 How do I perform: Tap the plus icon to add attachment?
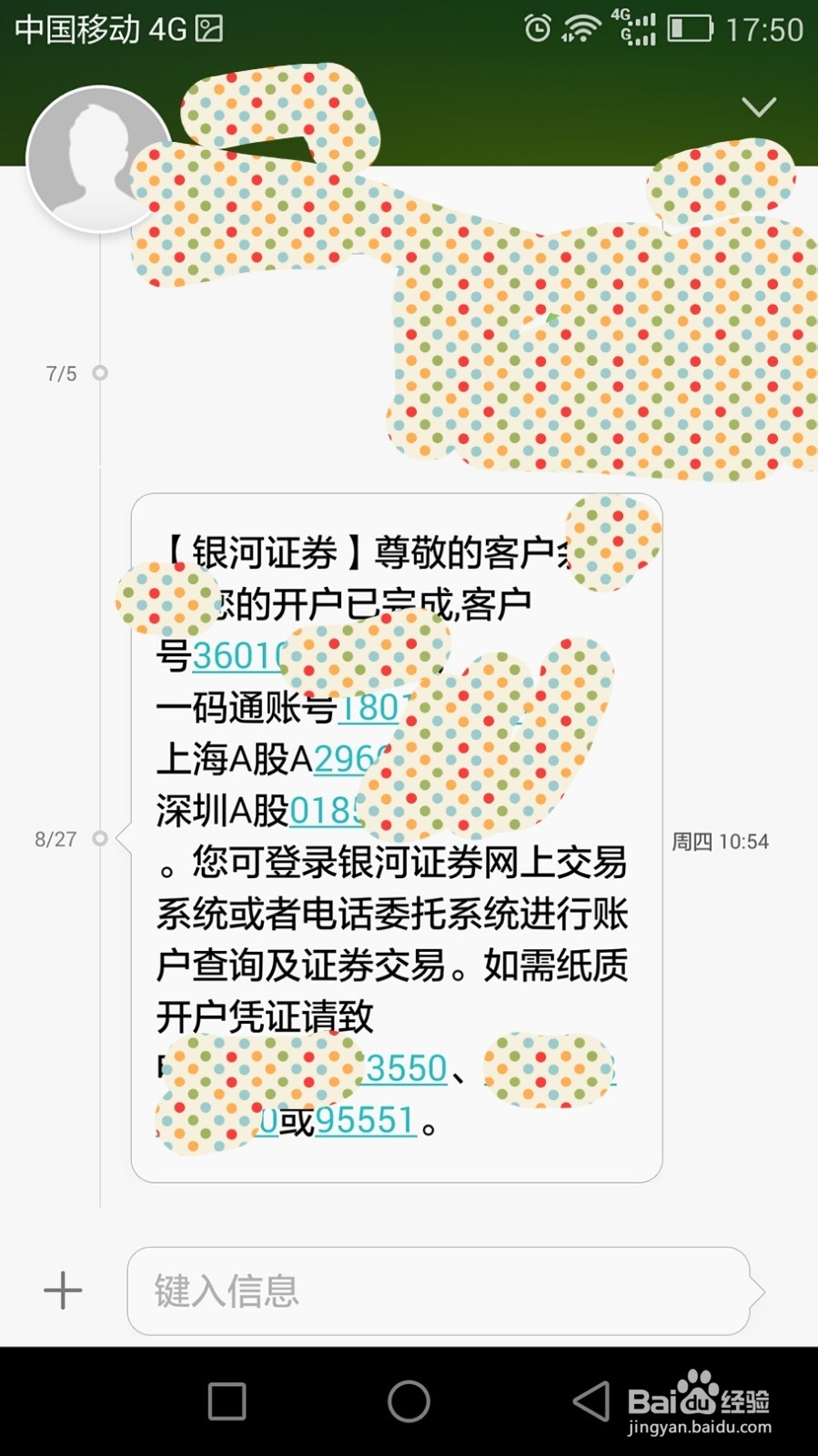coord(62,1290)
